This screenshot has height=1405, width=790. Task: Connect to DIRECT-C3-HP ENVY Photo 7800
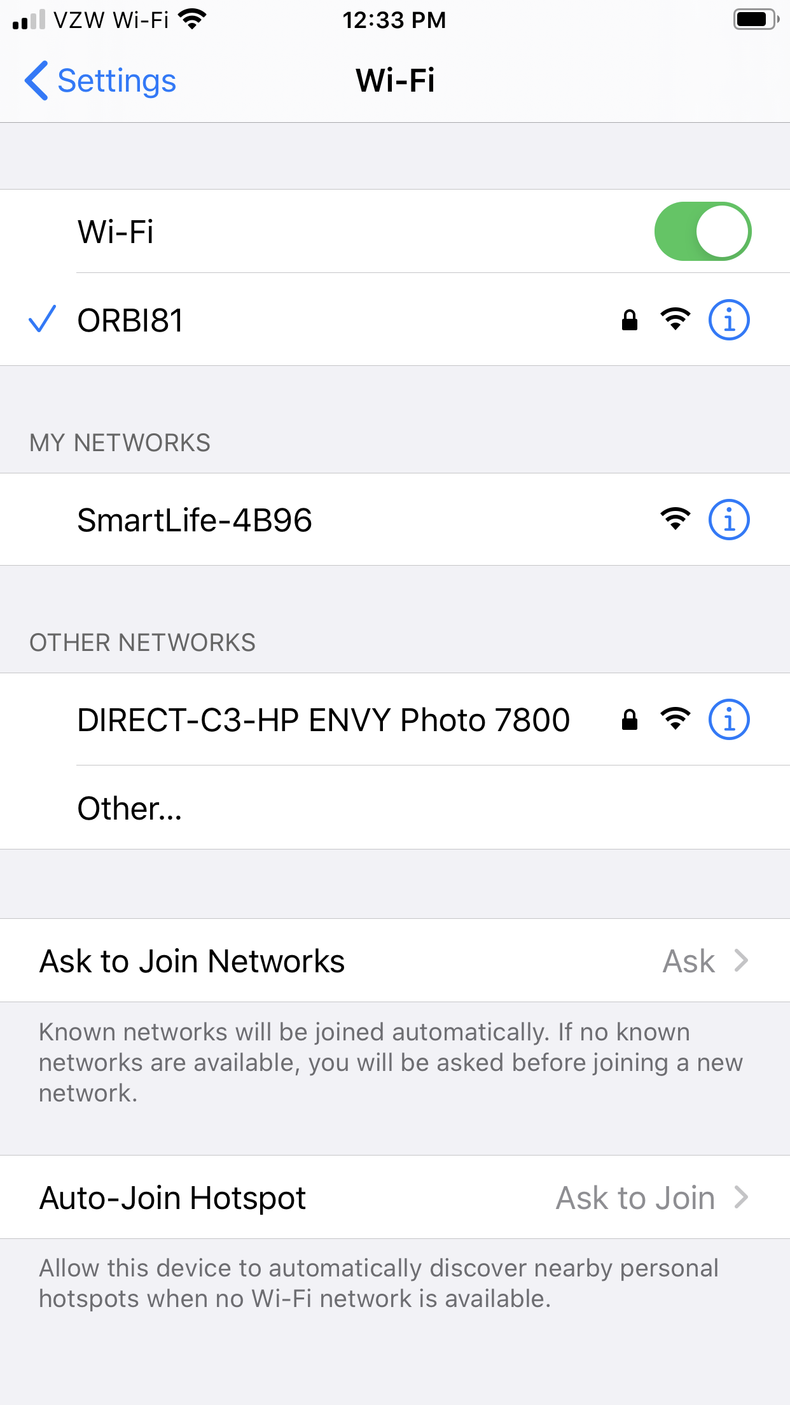tap(323, 720)
